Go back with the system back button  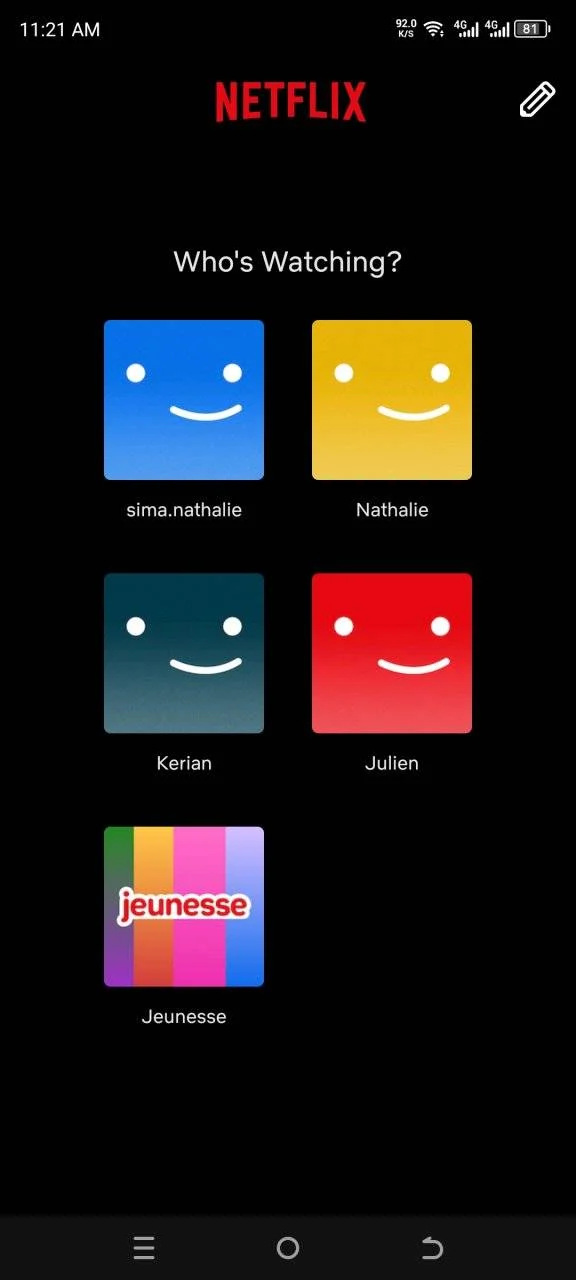point(432,1247)
